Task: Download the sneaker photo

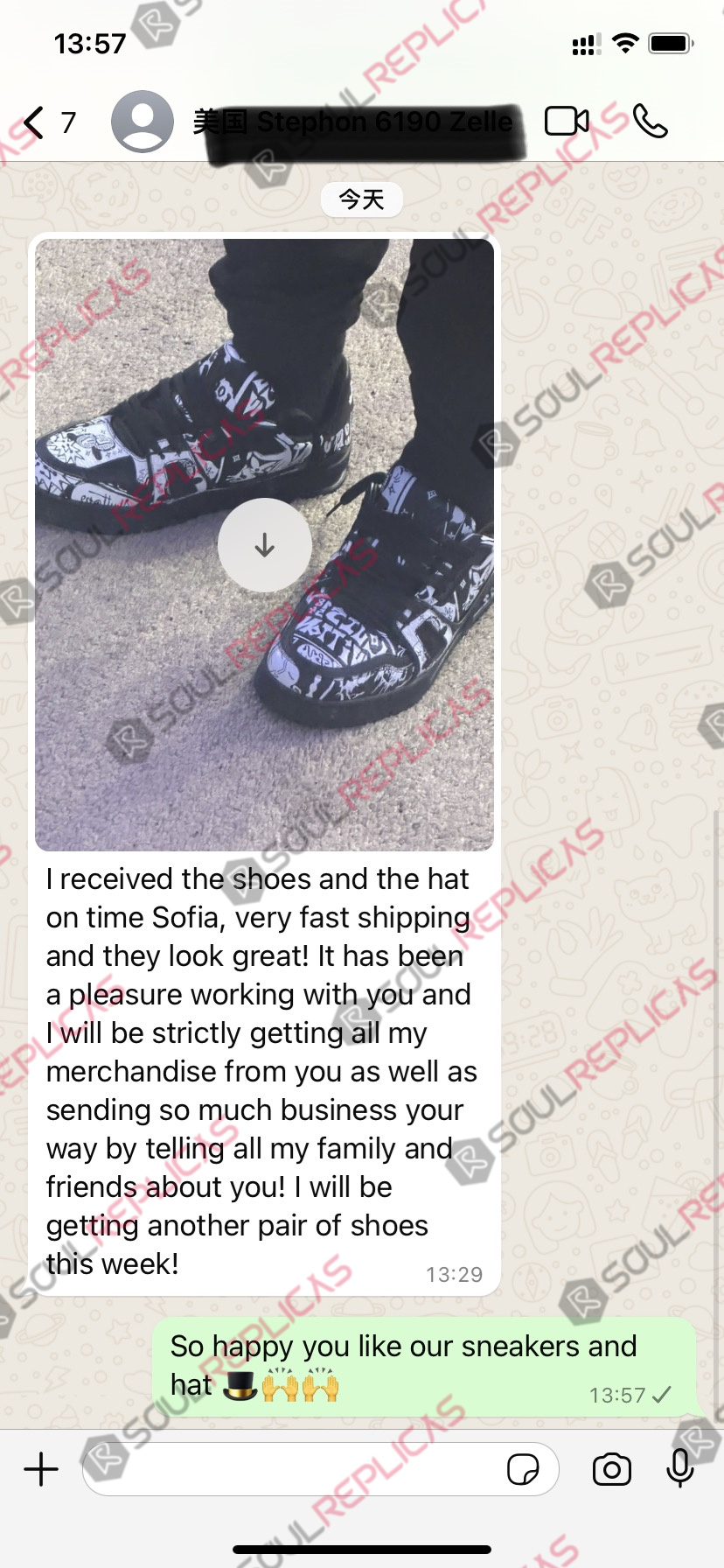Action: click(x=264, y=545)
